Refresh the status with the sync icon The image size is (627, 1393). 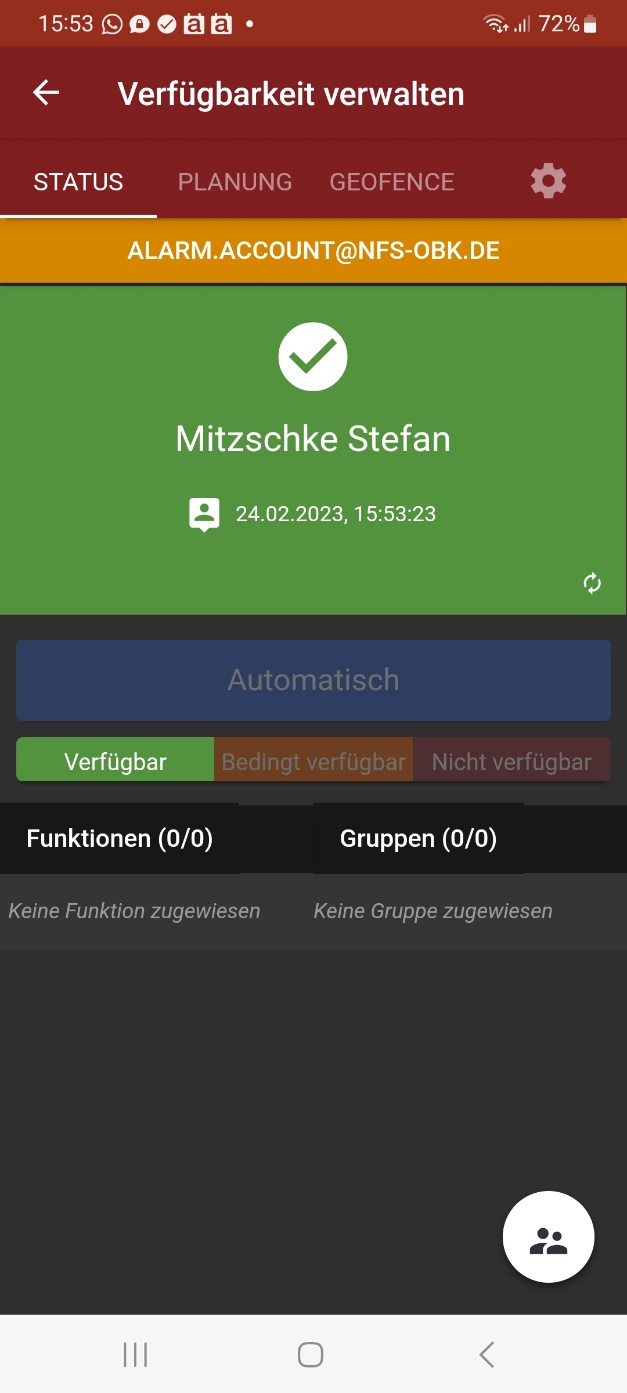click(x=592, y=583)
